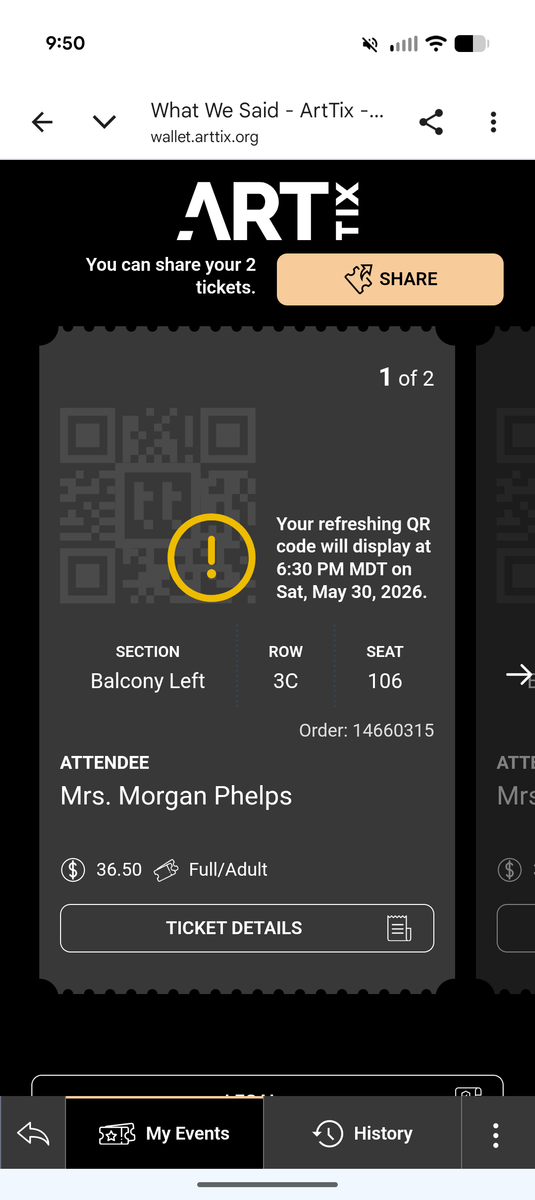
Task: Tap the orange SHARE tickets button
Action: pos(390,279)
